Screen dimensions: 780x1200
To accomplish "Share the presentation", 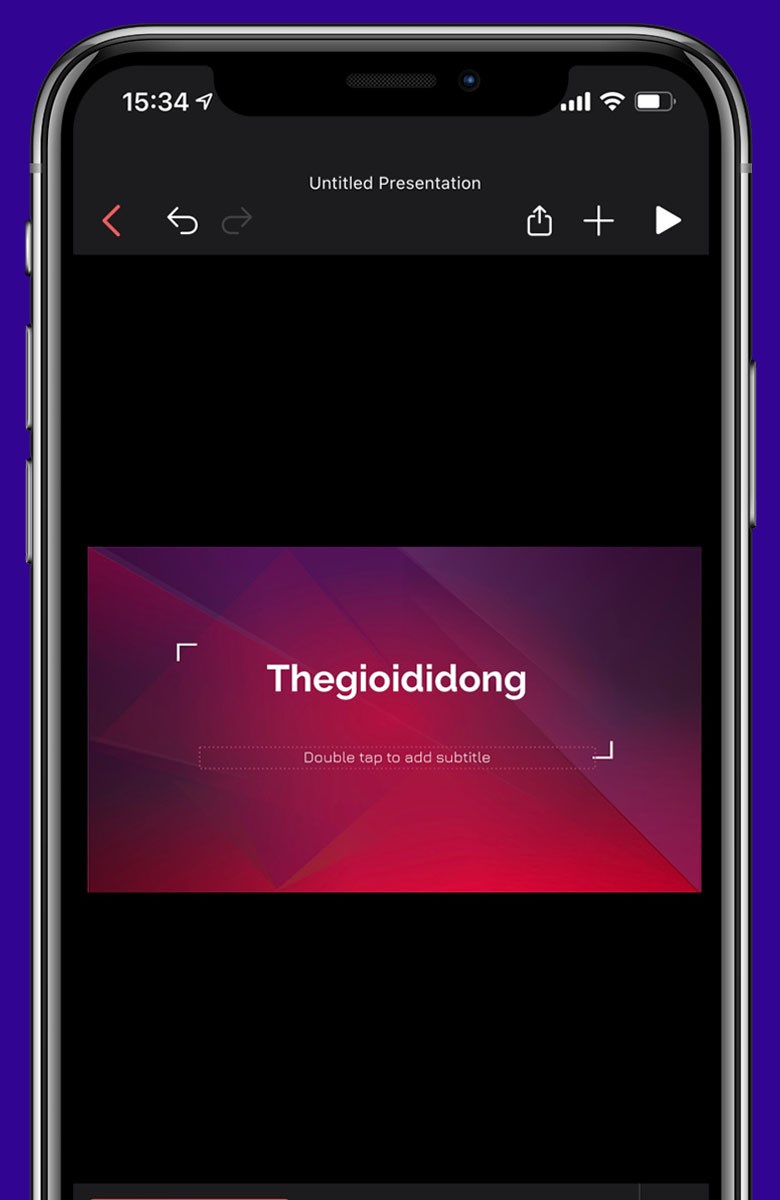I will [x=539, y=221].
